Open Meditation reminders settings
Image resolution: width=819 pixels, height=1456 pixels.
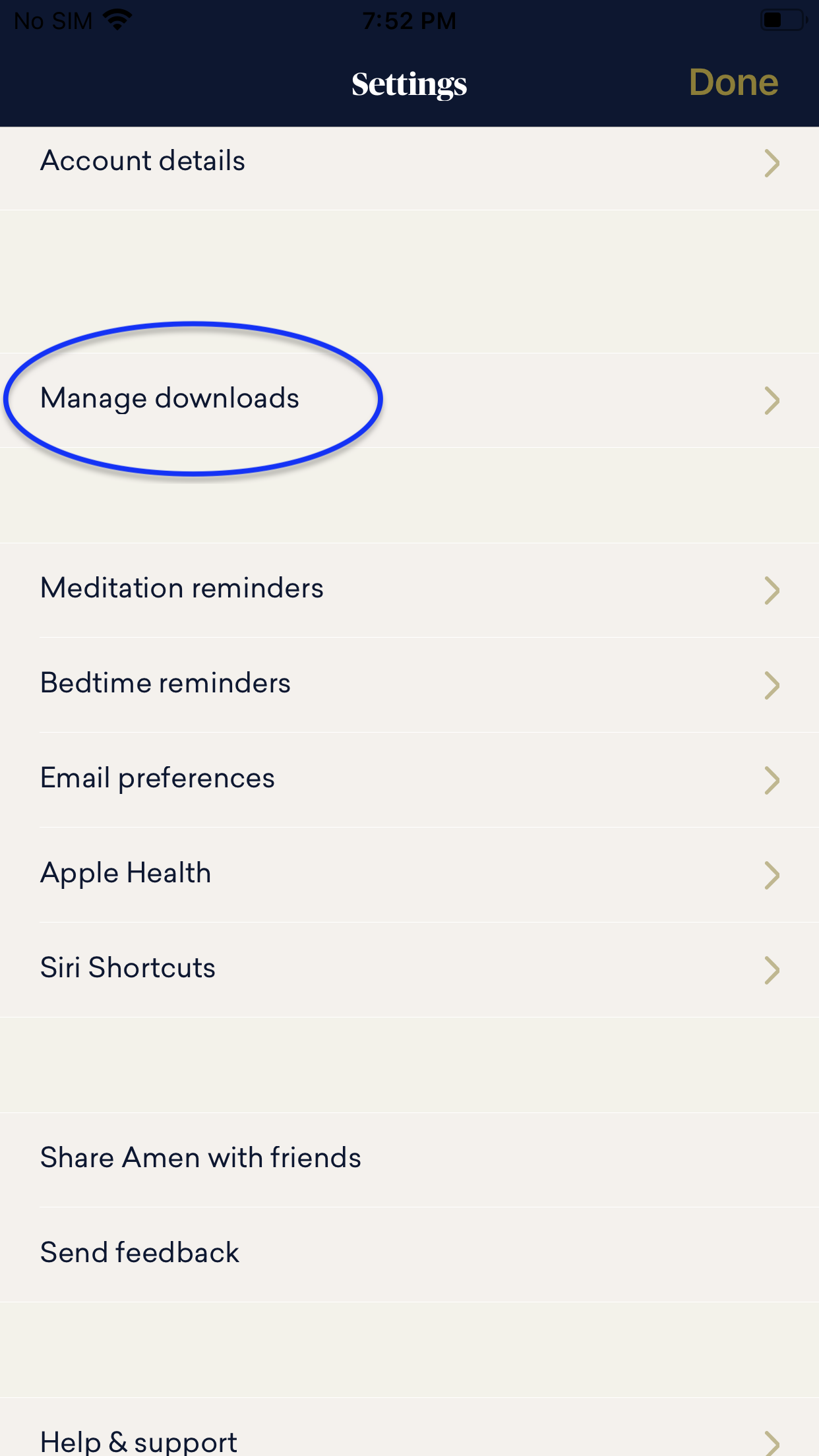tap(409, 590)
